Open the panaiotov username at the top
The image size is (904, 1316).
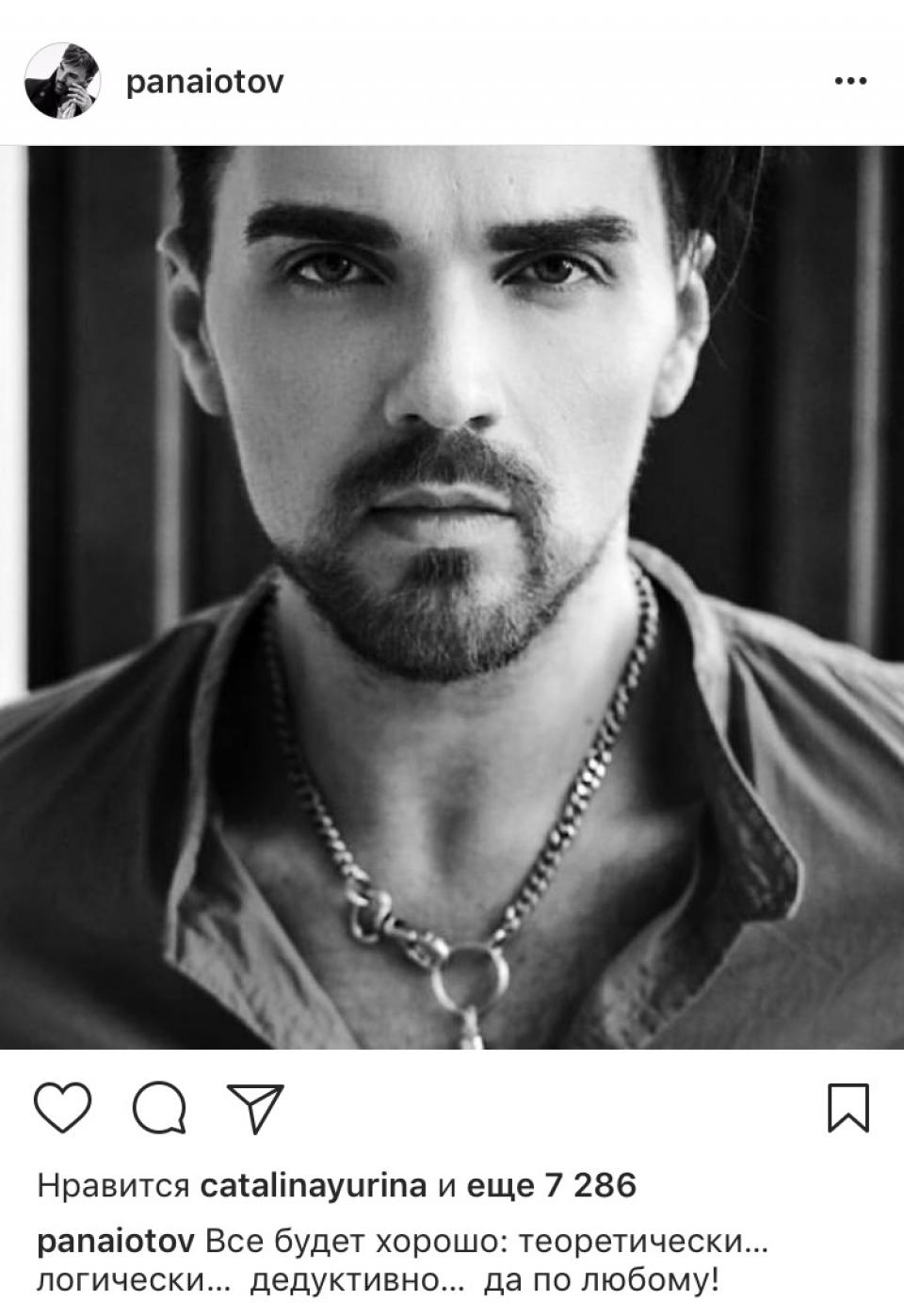click(204, 83)
